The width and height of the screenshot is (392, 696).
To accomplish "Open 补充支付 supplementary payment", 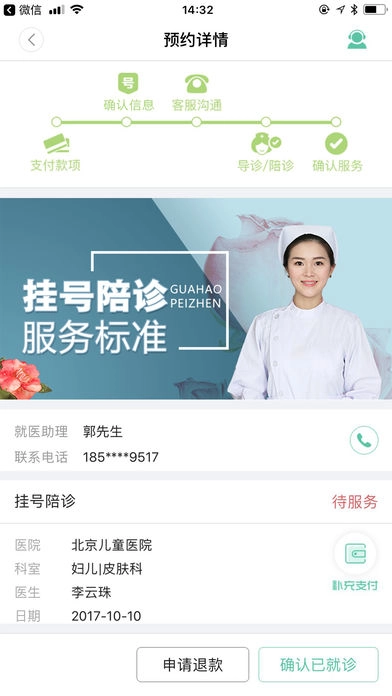I will pyautogui.click(x=355, y=562).
